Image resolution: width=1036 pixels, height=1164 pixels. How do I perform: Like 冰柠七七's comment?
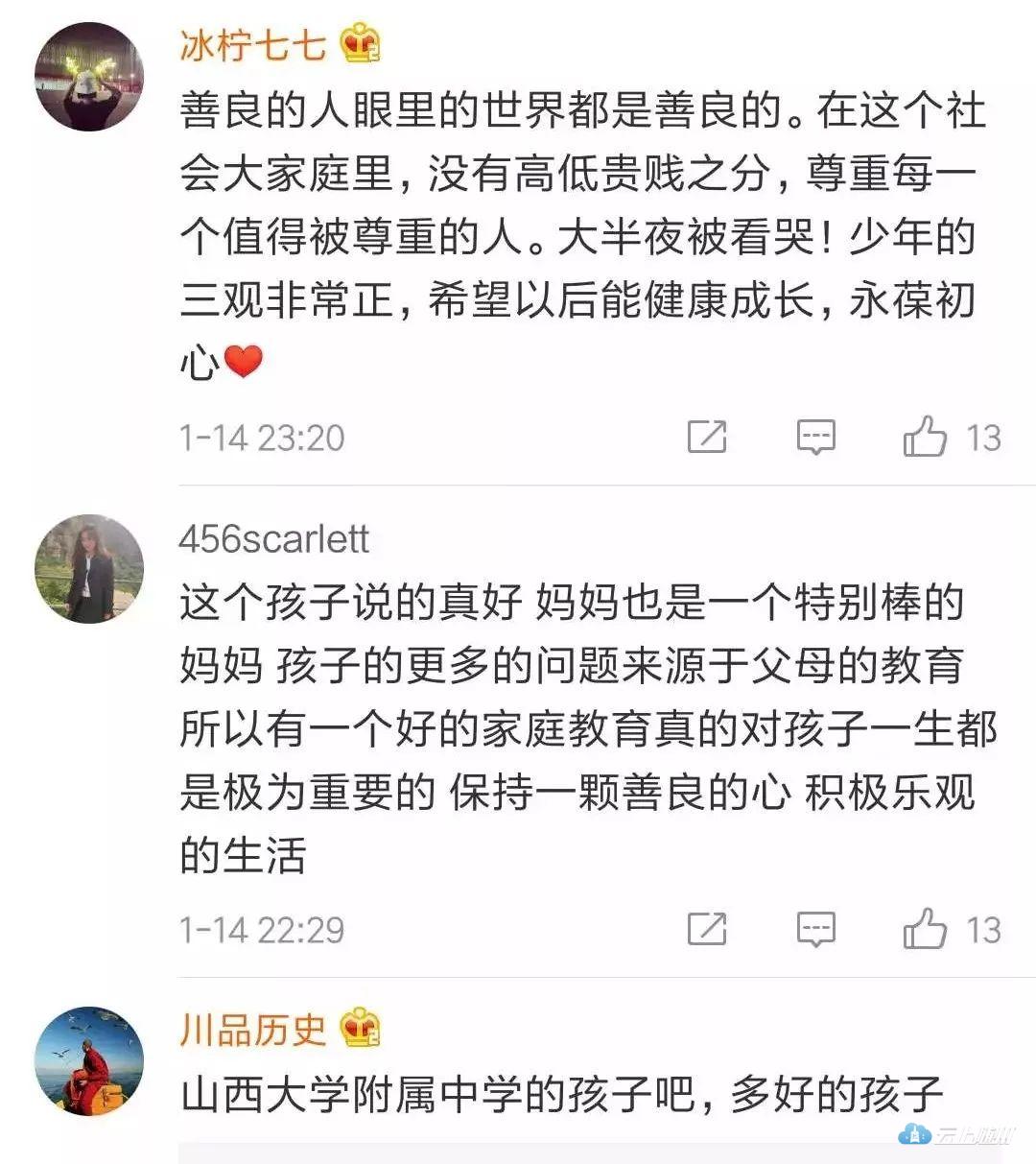[x=926, y=438]
